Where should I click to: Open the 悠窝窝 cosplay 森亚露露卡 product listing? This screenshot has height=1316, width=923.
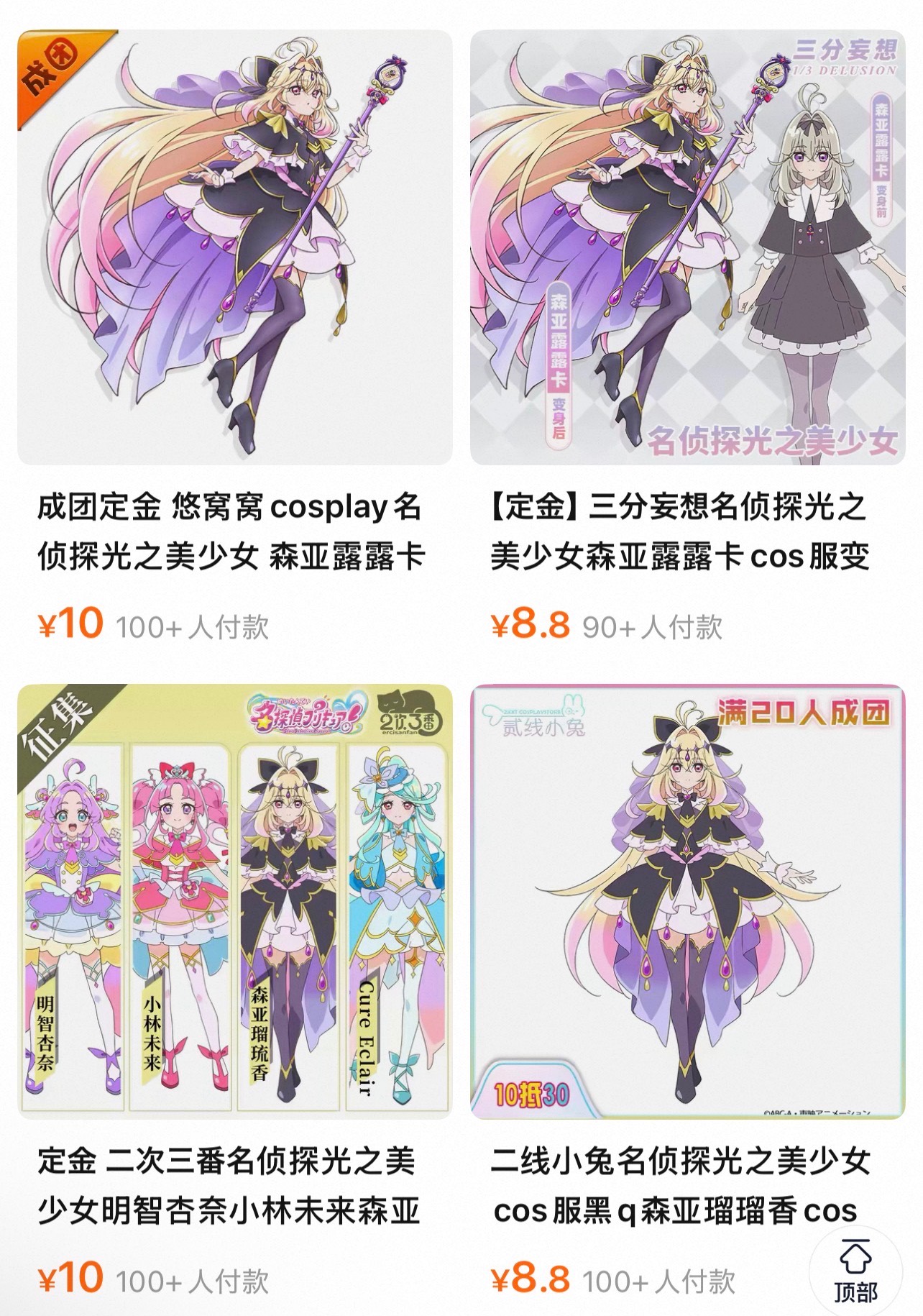coord(234,248)
